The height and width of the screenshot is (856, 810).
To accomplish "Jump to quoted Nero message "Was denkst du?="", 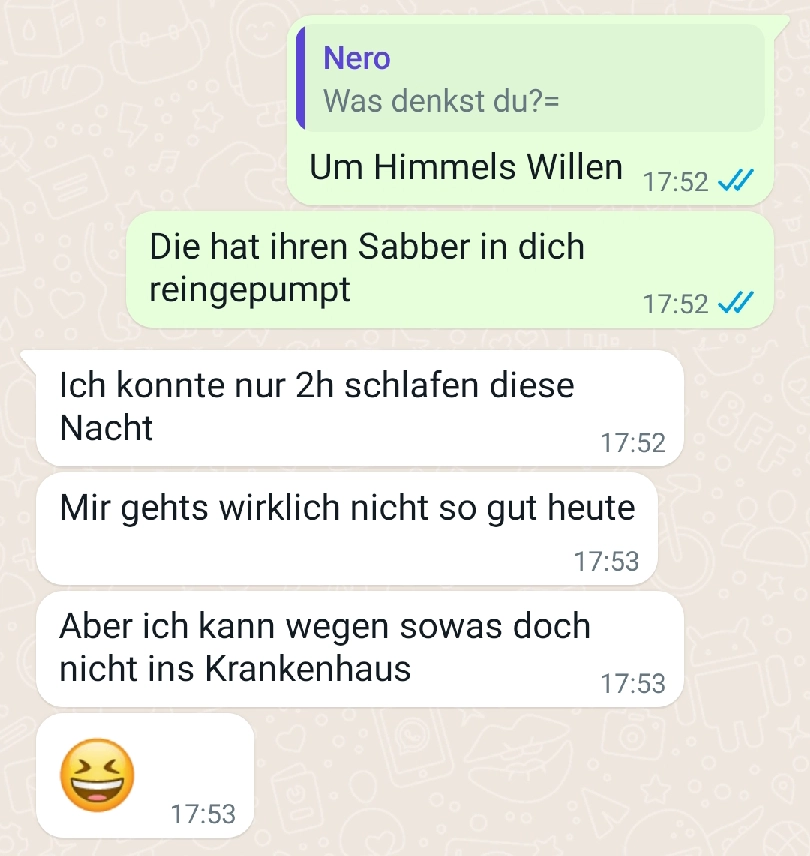I will [x=530, y=80].
